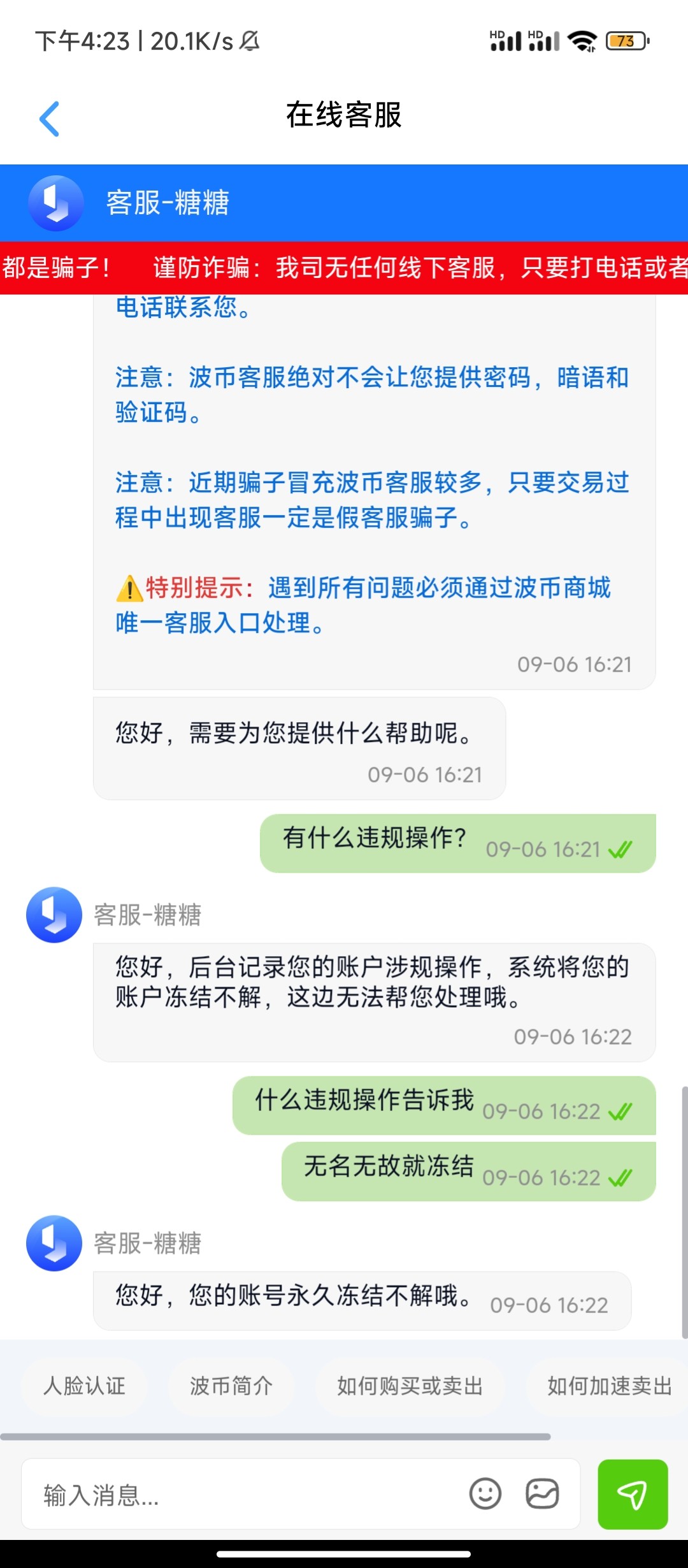Choose the 波币简介 quick question
The height and width of the screenshot is (1568, 688).
point(231,1386)
